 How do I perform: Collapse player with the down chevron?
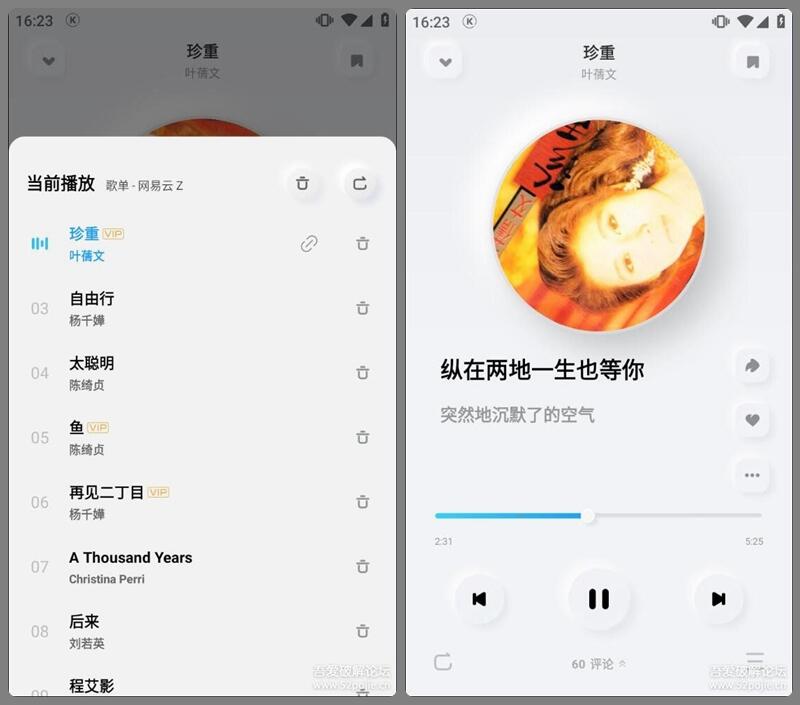point(445,62)
